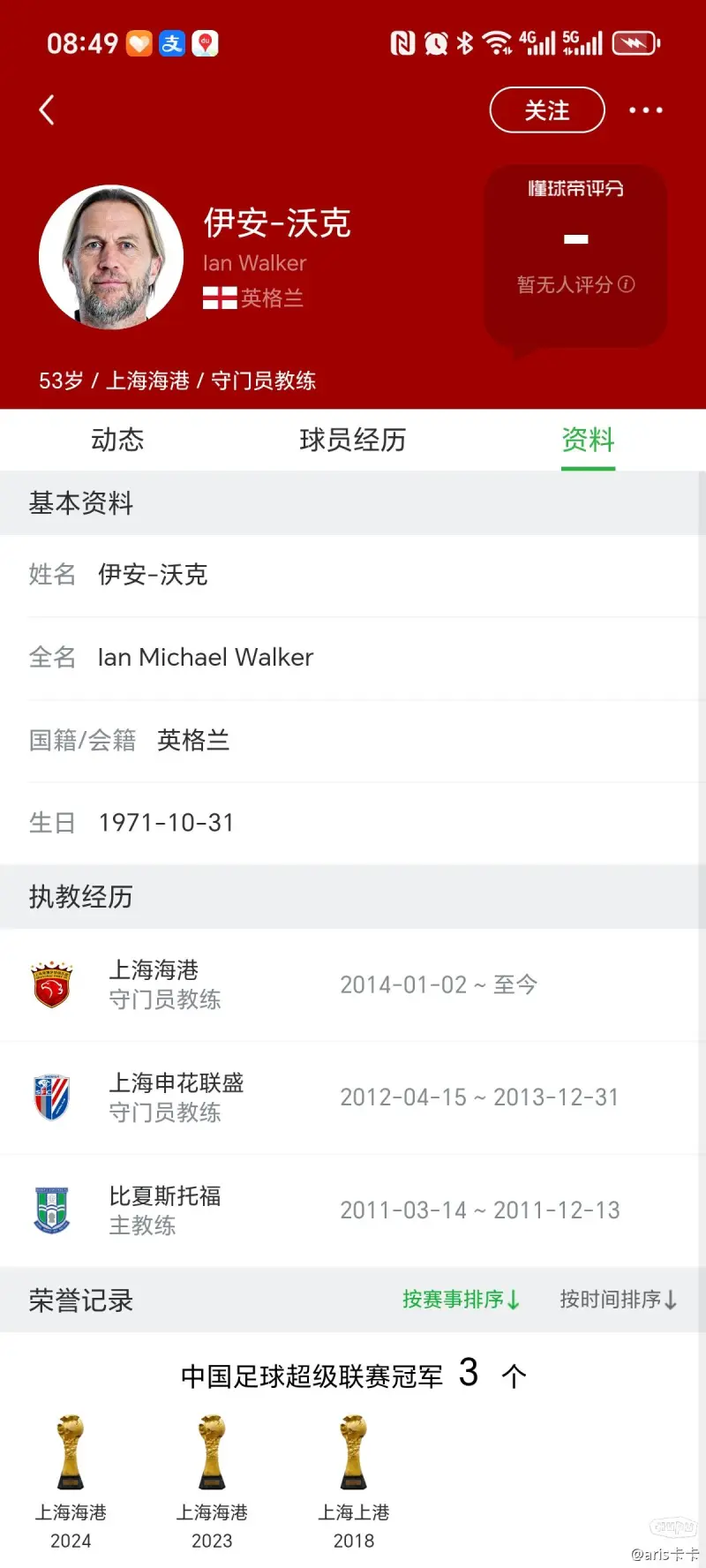Follow Ian Walker with the 关注 button
The width and height of the screenshot is (706, 1568).
[547, 110]
